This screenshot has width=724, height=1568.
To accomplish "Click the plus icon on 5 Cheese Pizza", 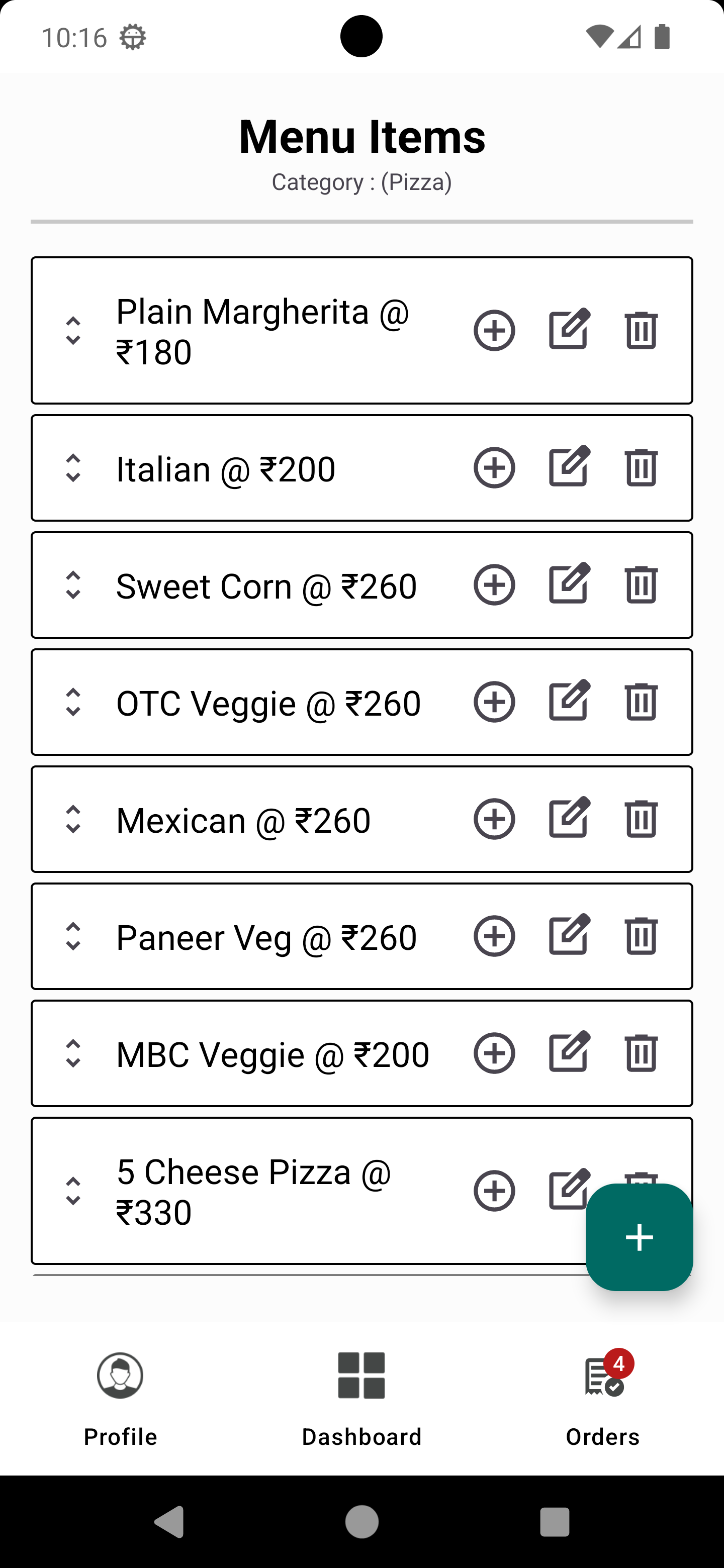I will pyautogui.click(x=494, y=1190).
